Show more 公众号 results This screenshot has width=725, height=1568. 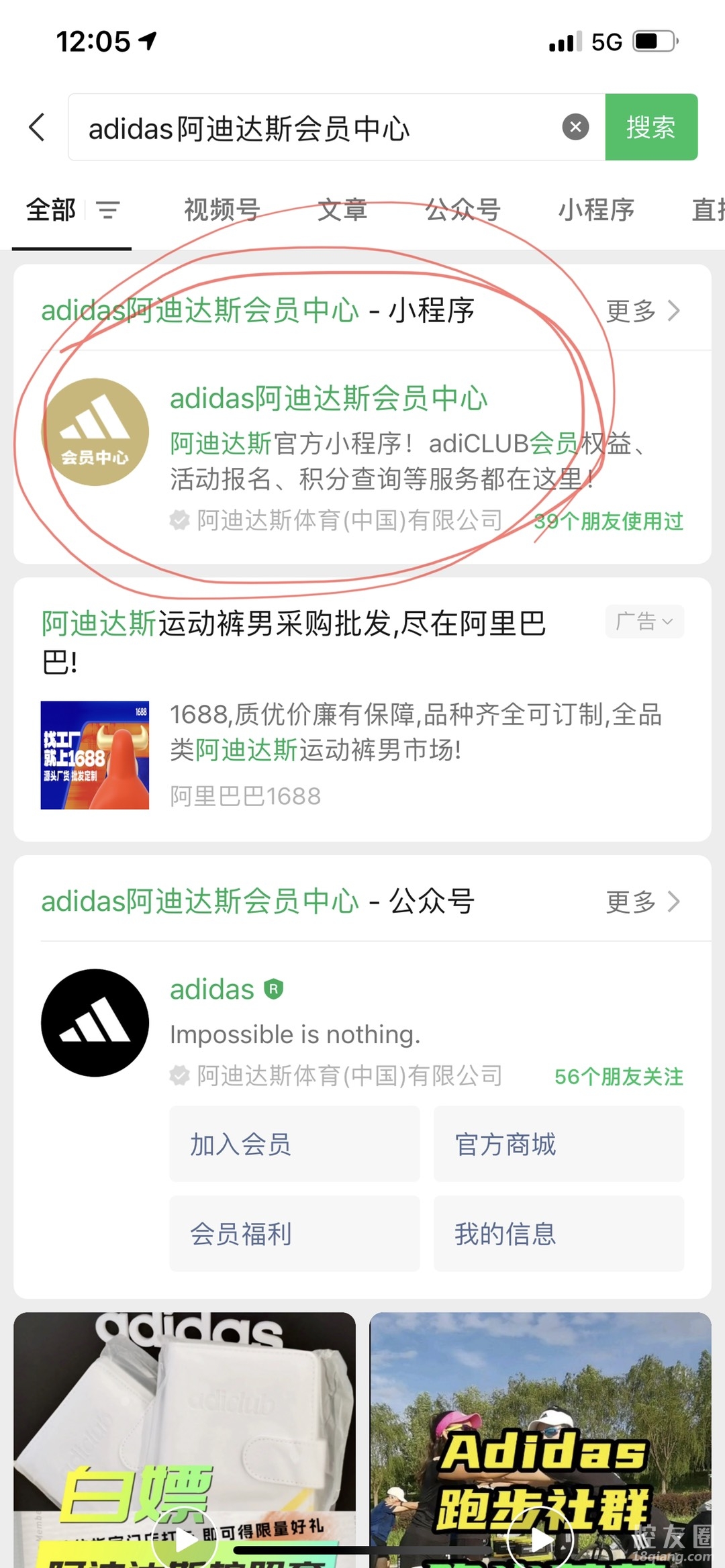tap(642, 901)
